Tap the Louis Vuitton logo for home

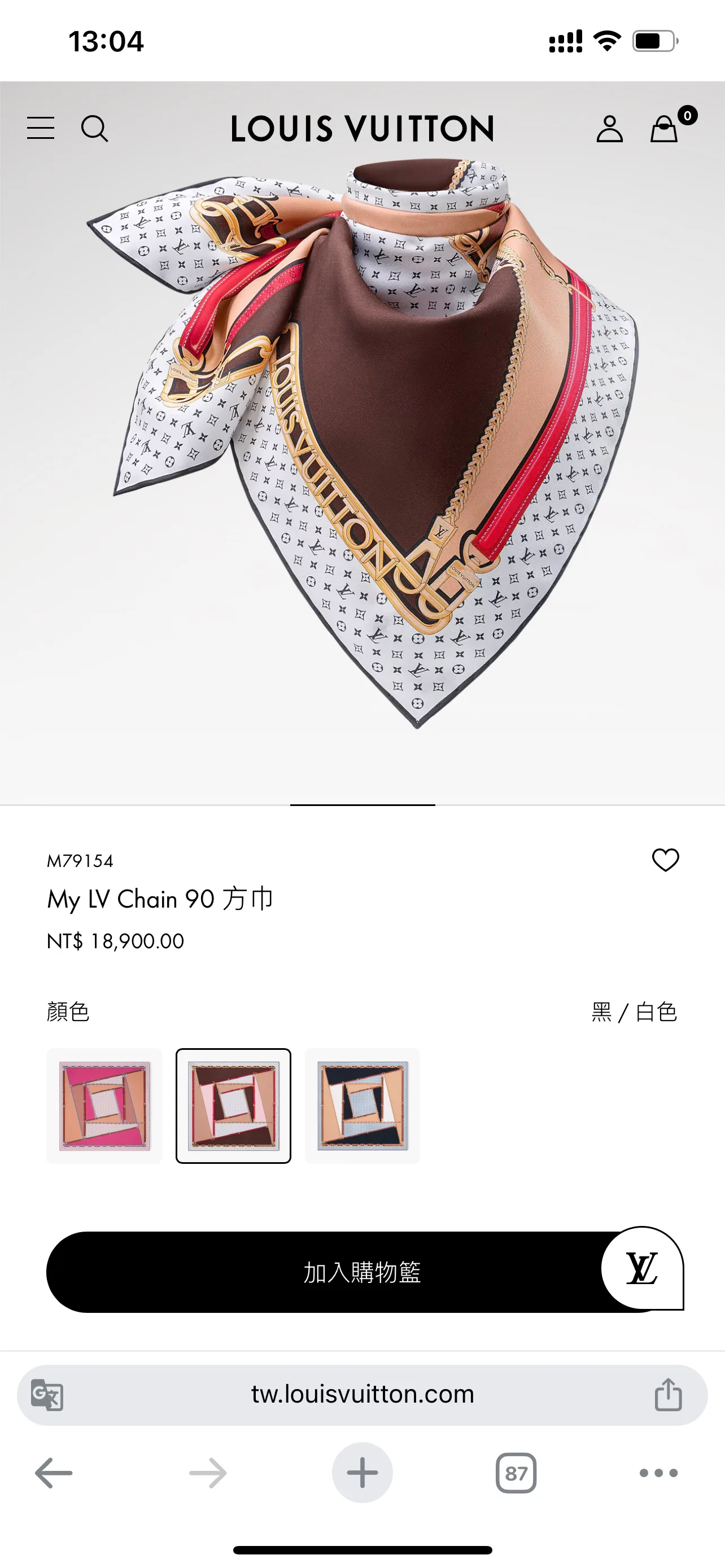coord(362,129)
